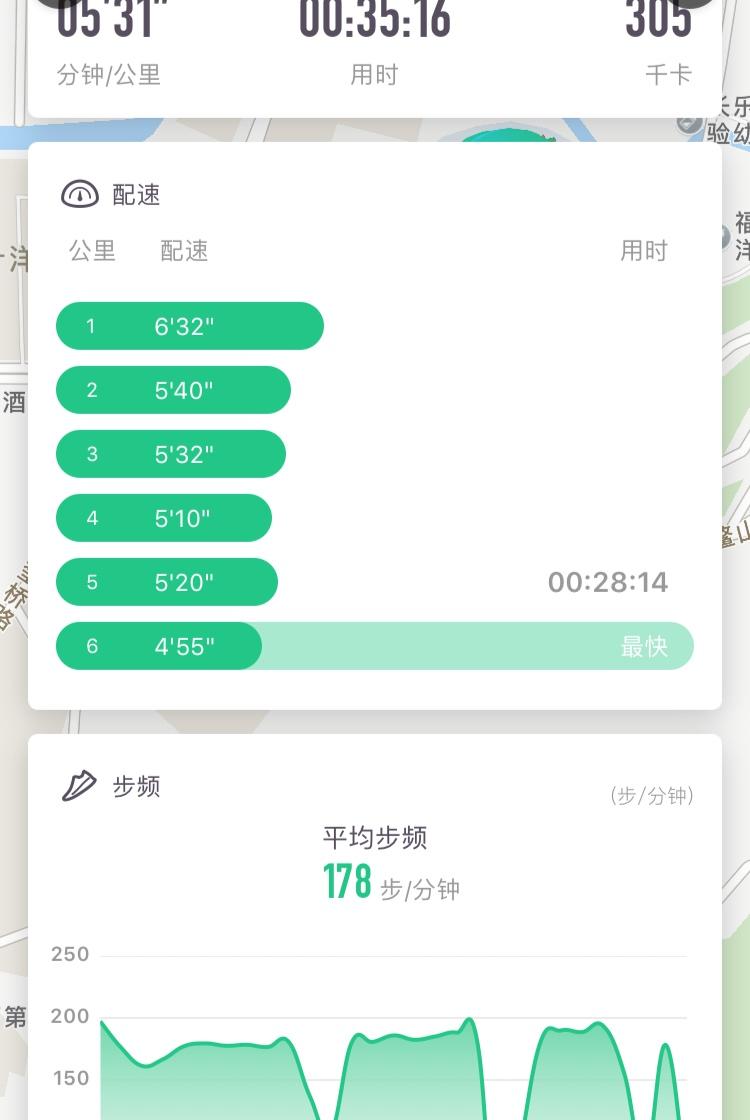Select the kilometer 6 fastest pace row
This screenshot has height=1120, width=750.
374,646
